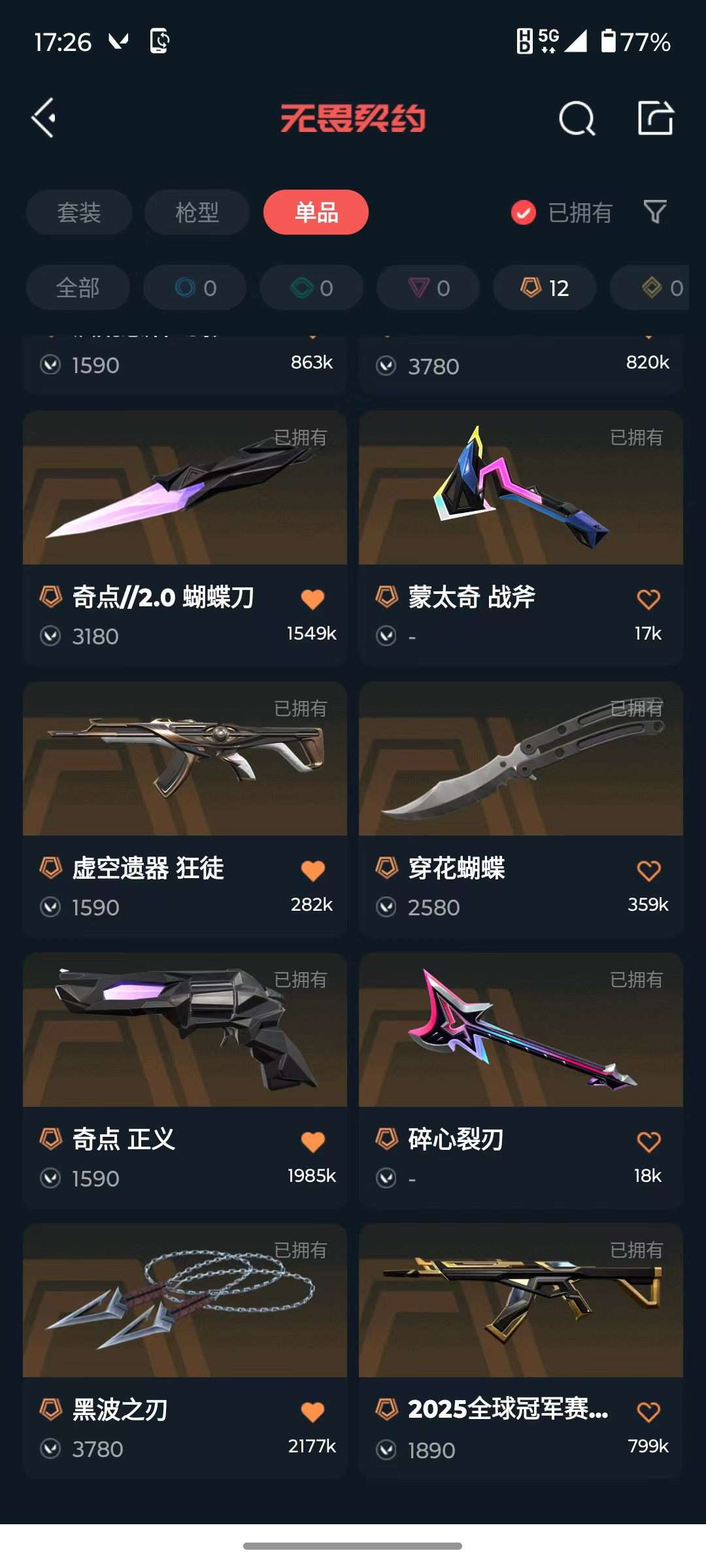Switch to the 套装 tab
This screenshot has height=1568, width=706.
point(79,212)
